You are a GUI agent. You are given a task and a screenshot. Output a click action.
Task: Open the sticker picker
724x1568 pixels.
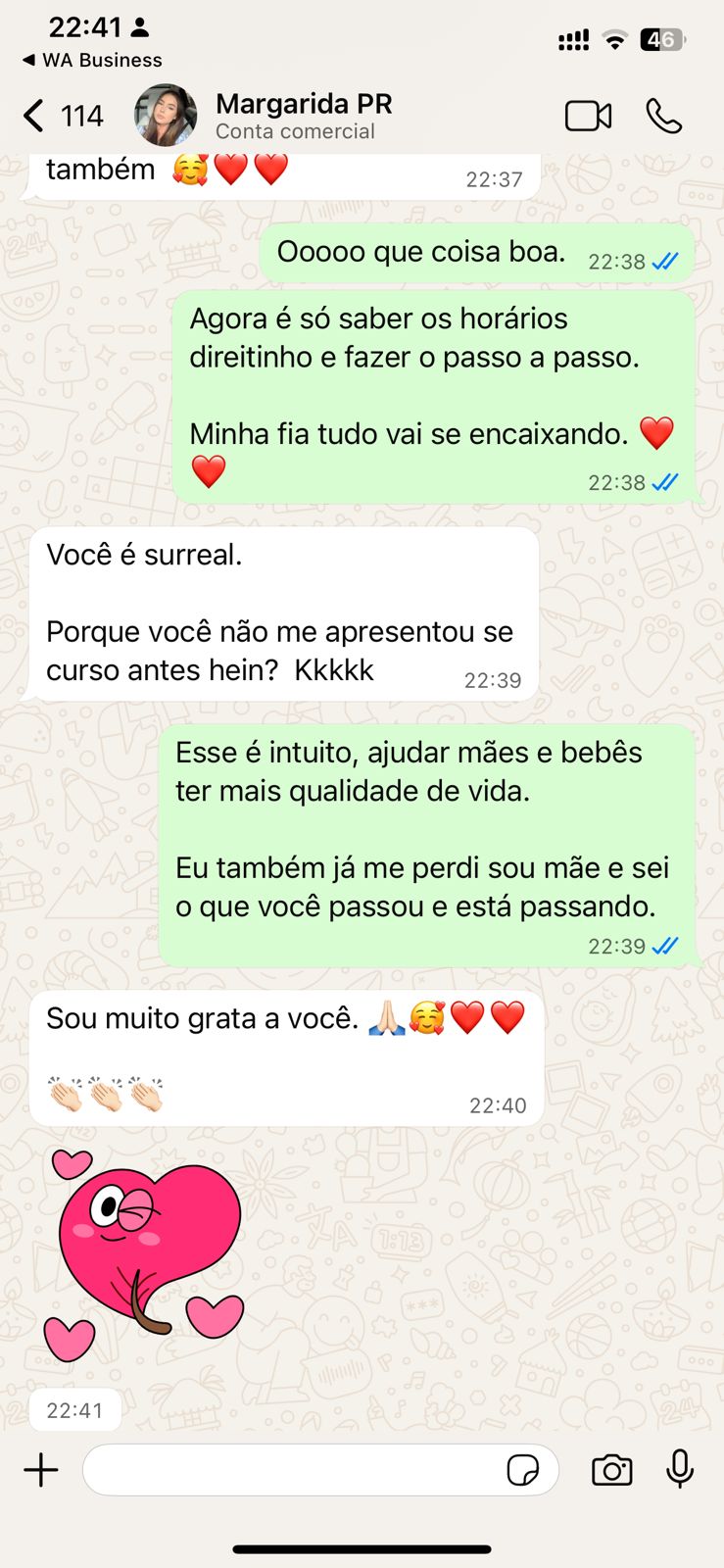tap(522, 1470)
